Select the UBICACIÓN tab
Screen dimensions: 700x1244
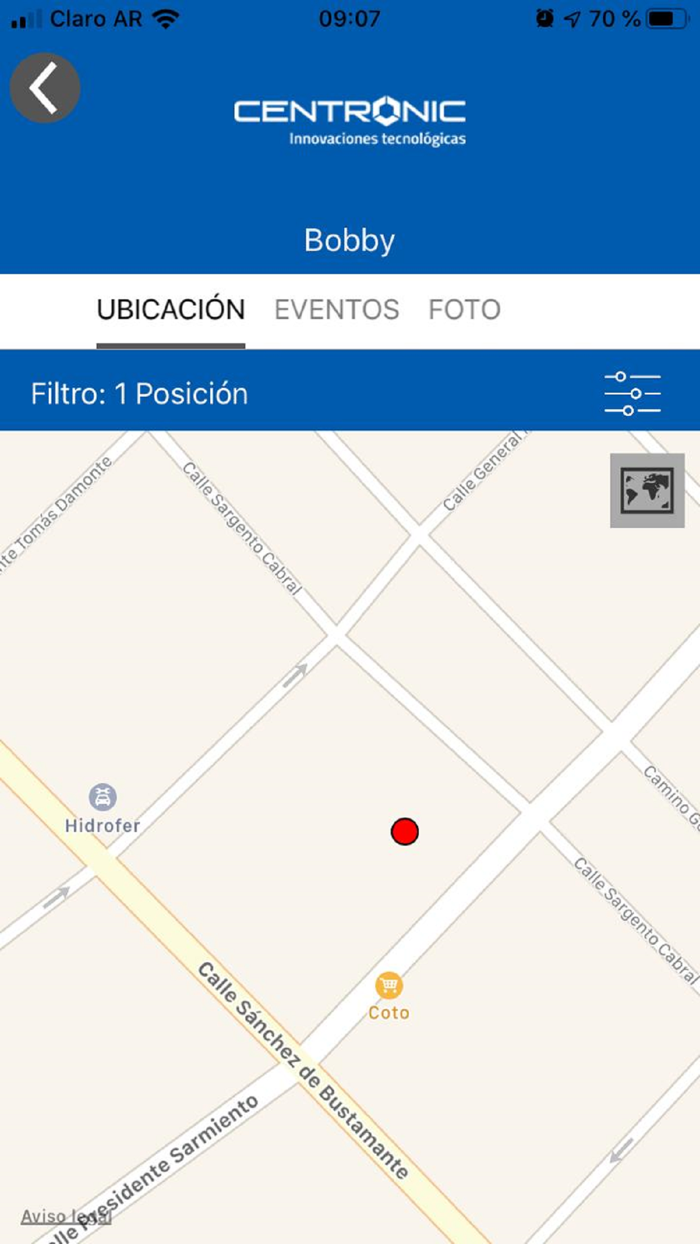[x=171, y=310]
